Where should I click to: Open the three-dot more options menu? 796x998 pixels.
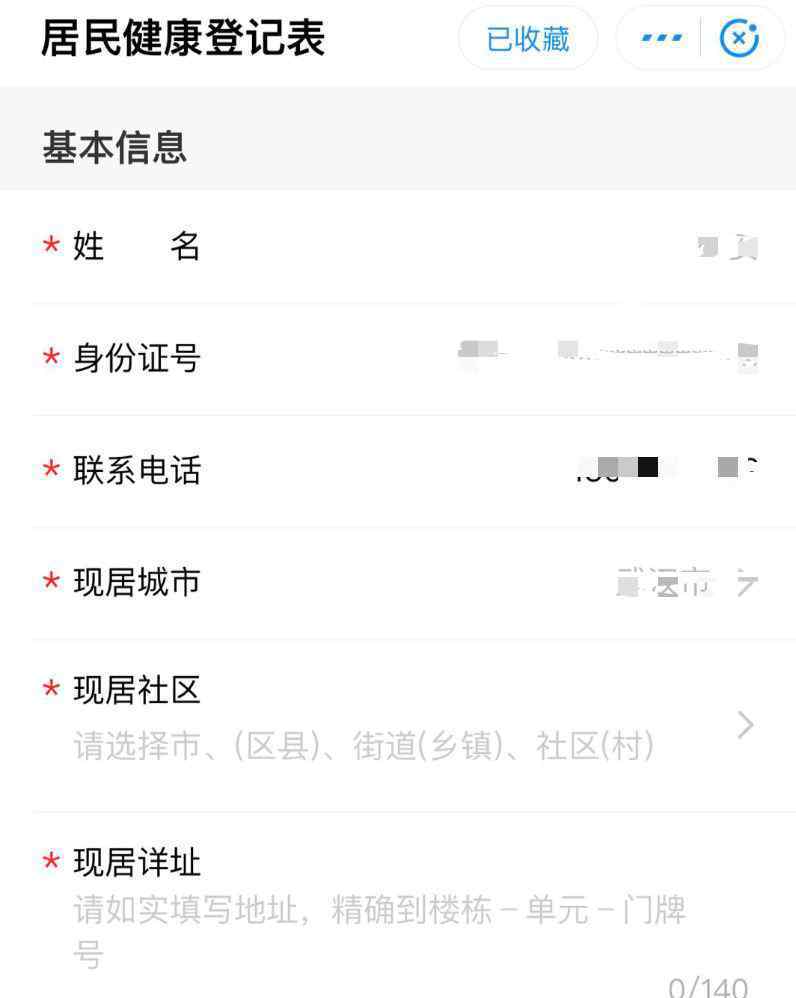click(661, 39)
